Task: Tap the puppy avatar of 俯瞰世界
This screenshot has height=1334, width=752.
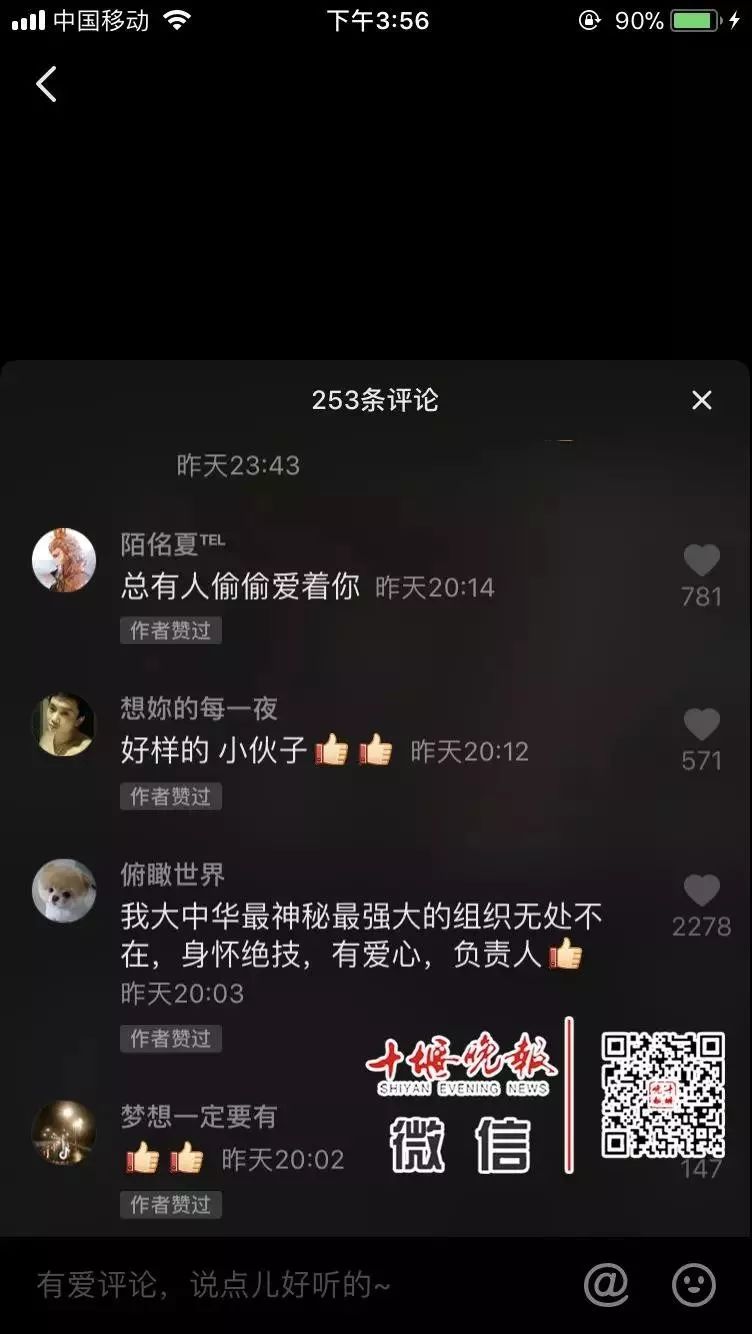Action: click(64, 890)
